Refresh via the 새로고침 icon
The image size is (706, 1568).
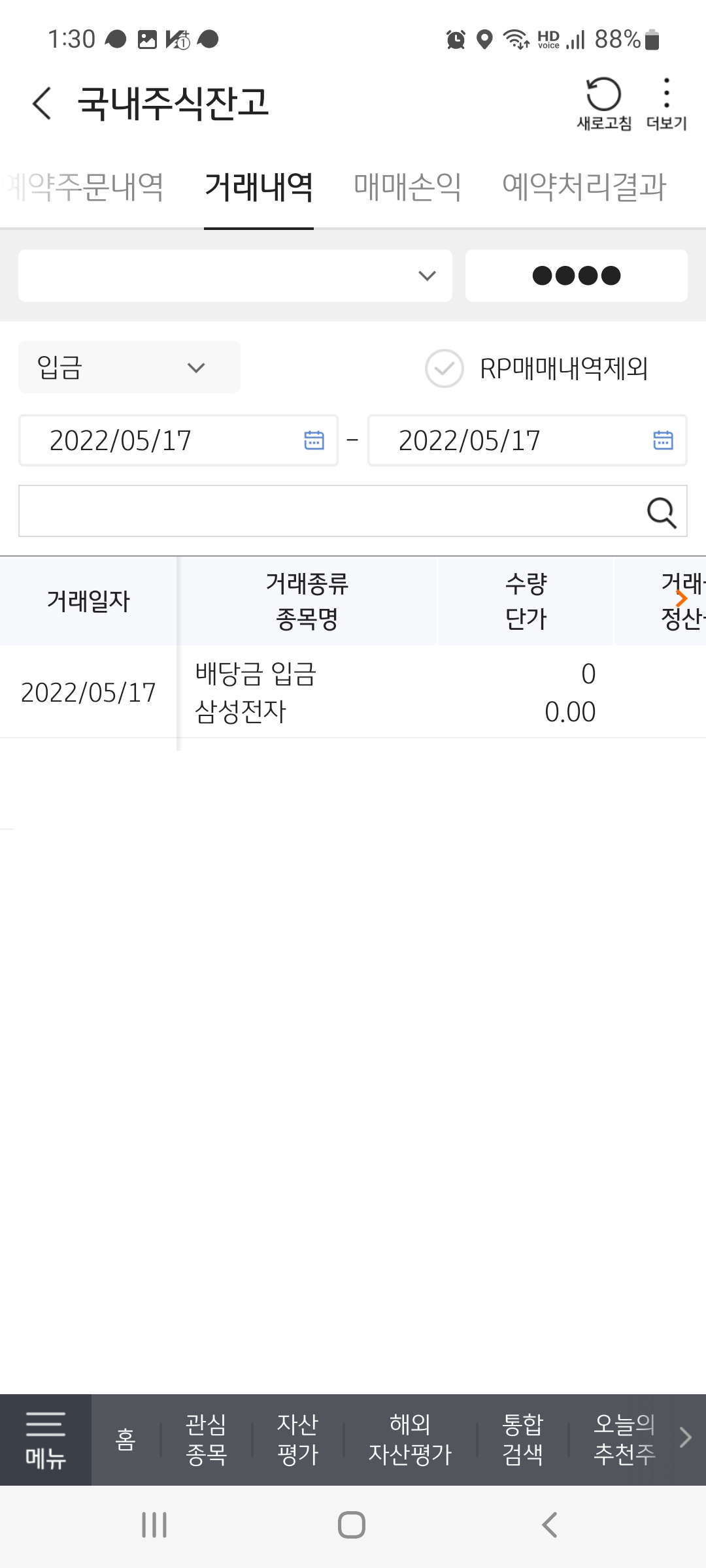tap(602, 97)
